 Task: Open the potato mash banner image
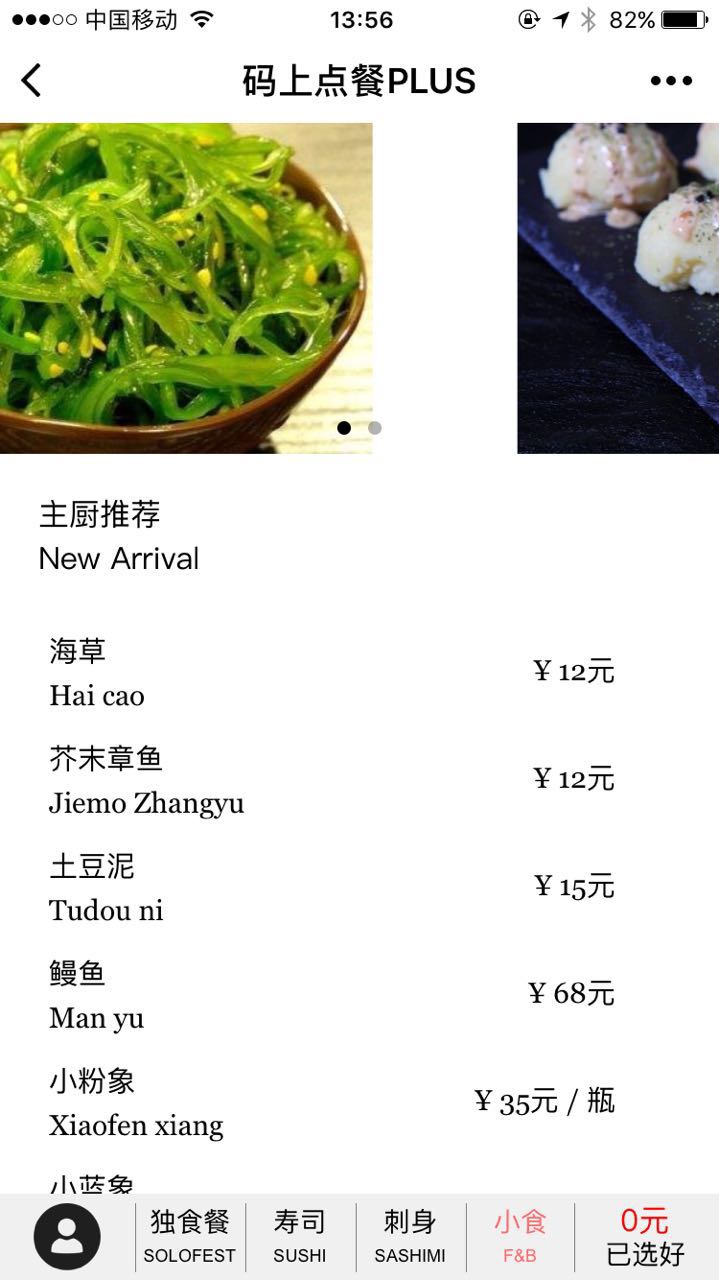pos(618,288)
